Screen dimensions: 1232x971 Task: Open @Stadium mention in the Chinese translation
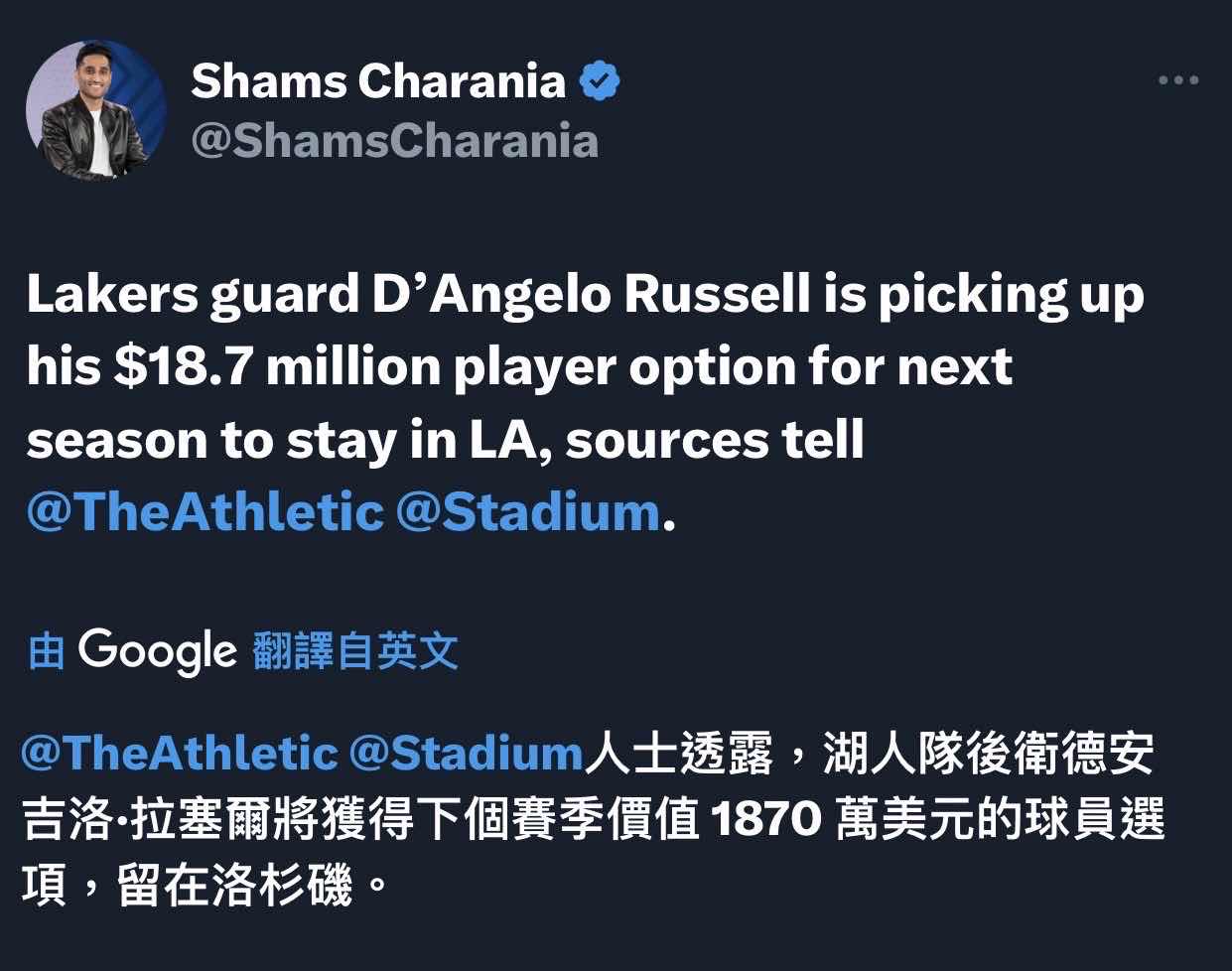(465, 755)
